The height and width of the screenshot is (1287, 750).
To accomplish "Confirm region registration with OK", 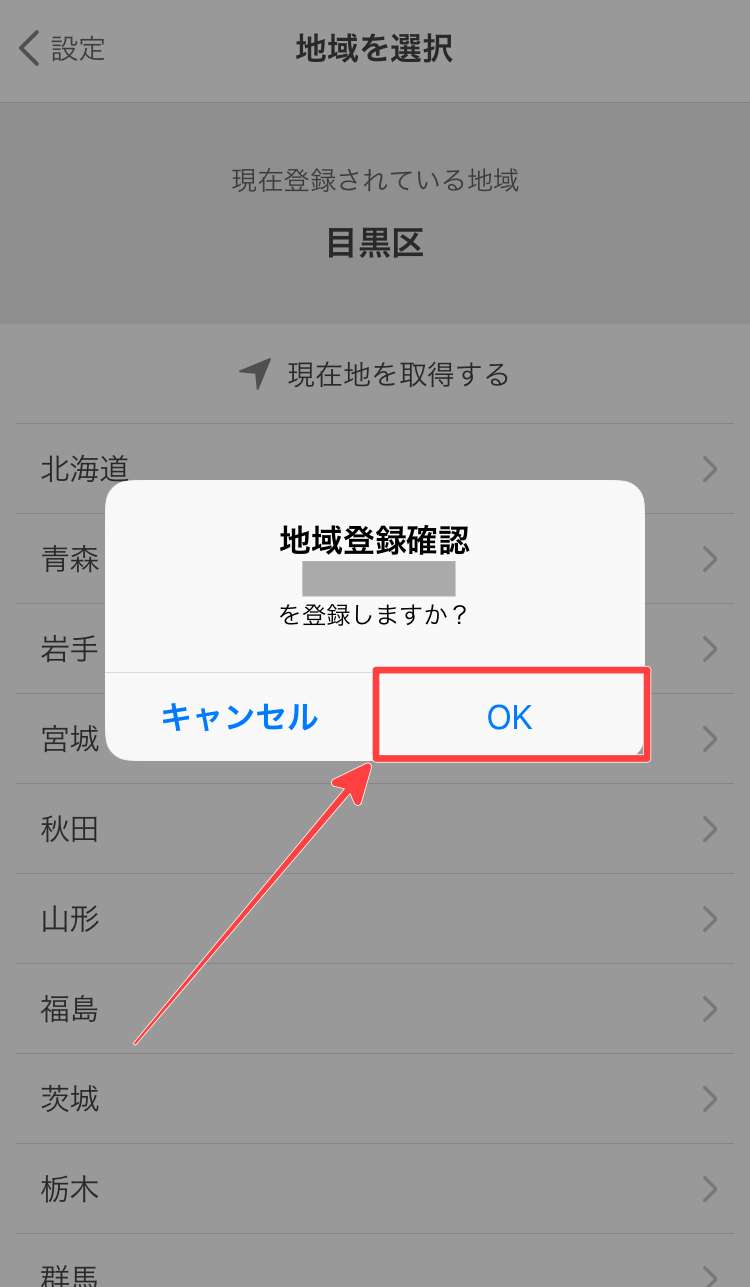I will (x=510, y=716).
